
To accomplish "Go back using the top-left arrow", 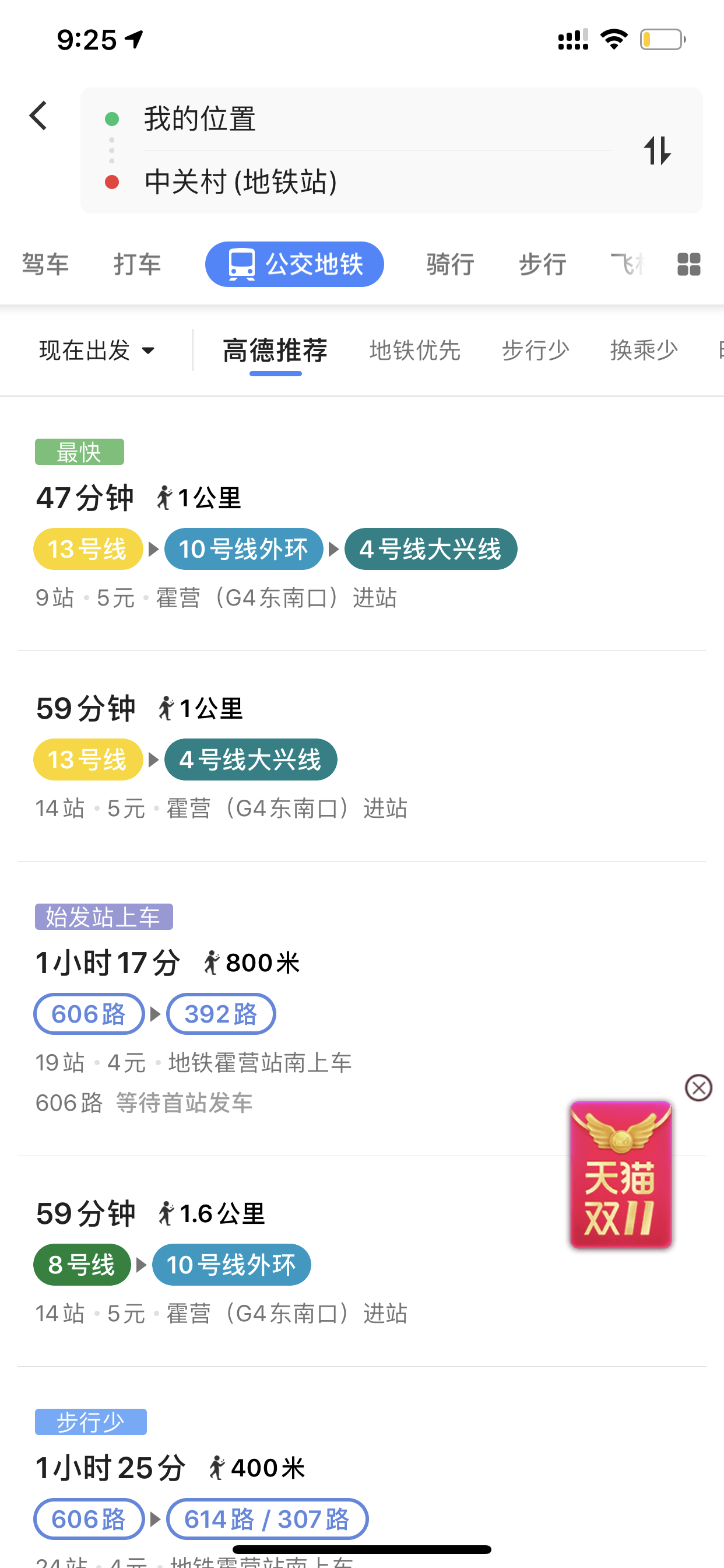I will [38, 116].
